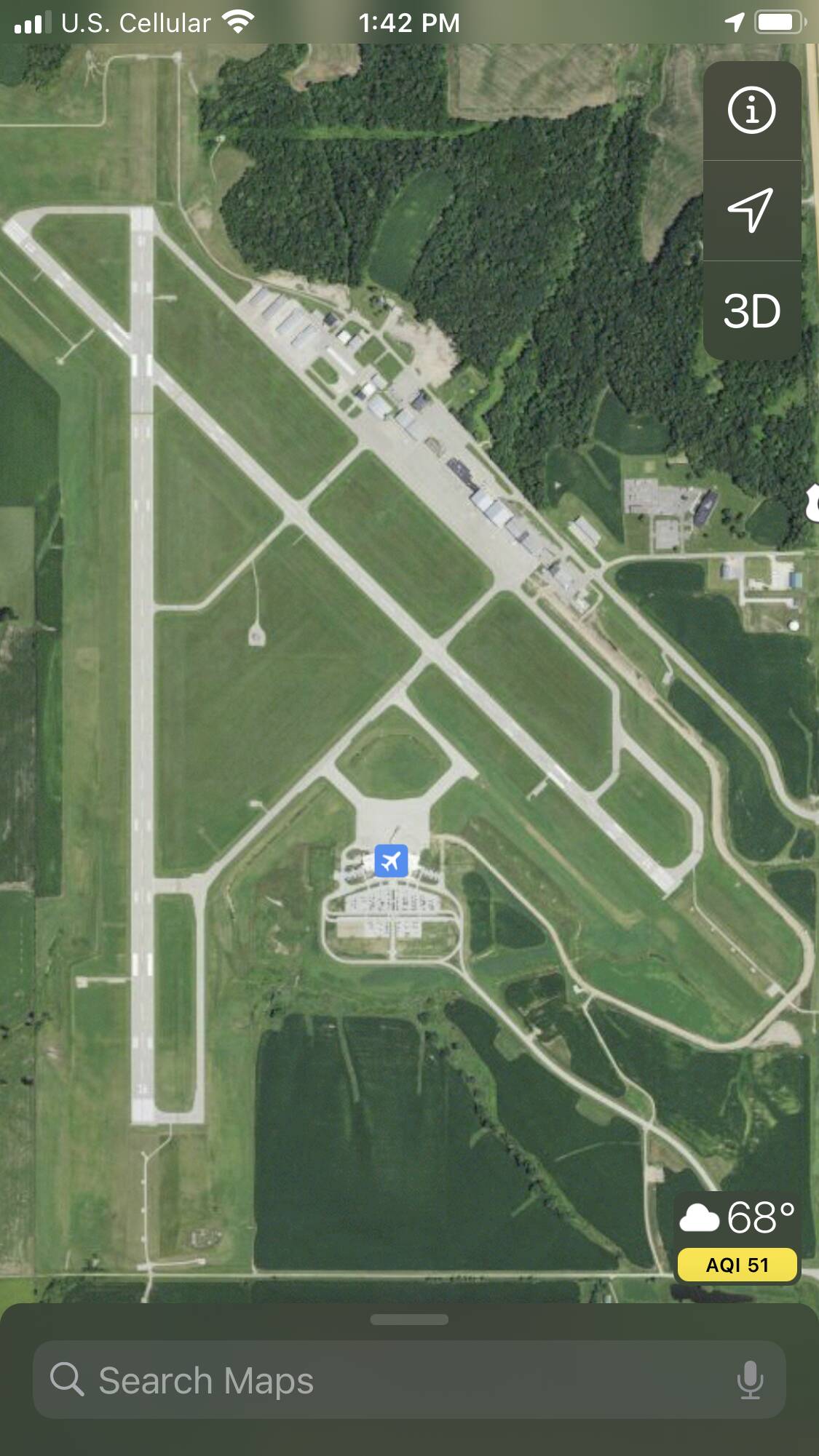Start voice search with the microphone

[750, 1380]
